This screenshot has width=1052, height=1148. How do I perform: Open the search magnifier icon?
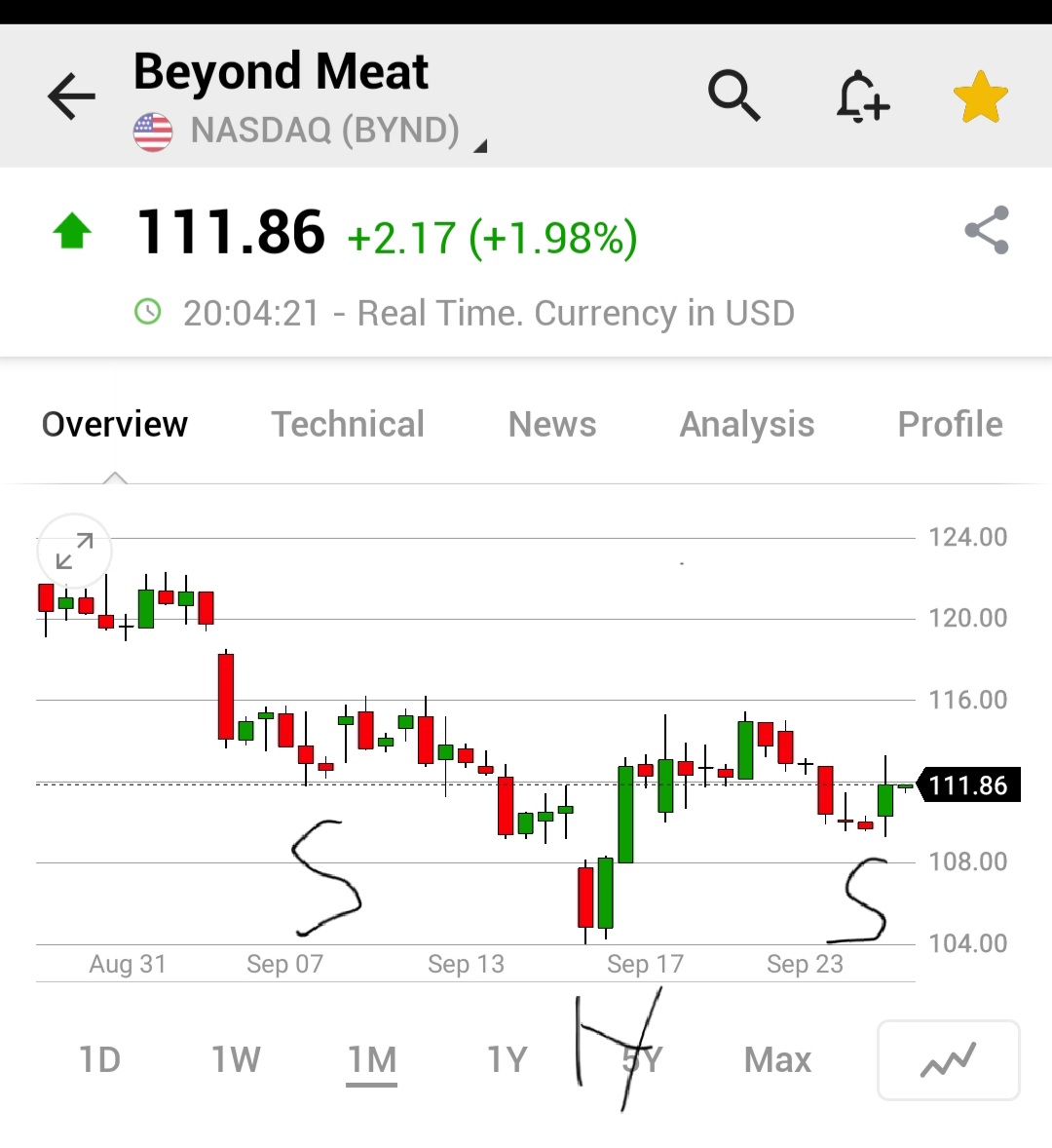[x=733, y=96]
